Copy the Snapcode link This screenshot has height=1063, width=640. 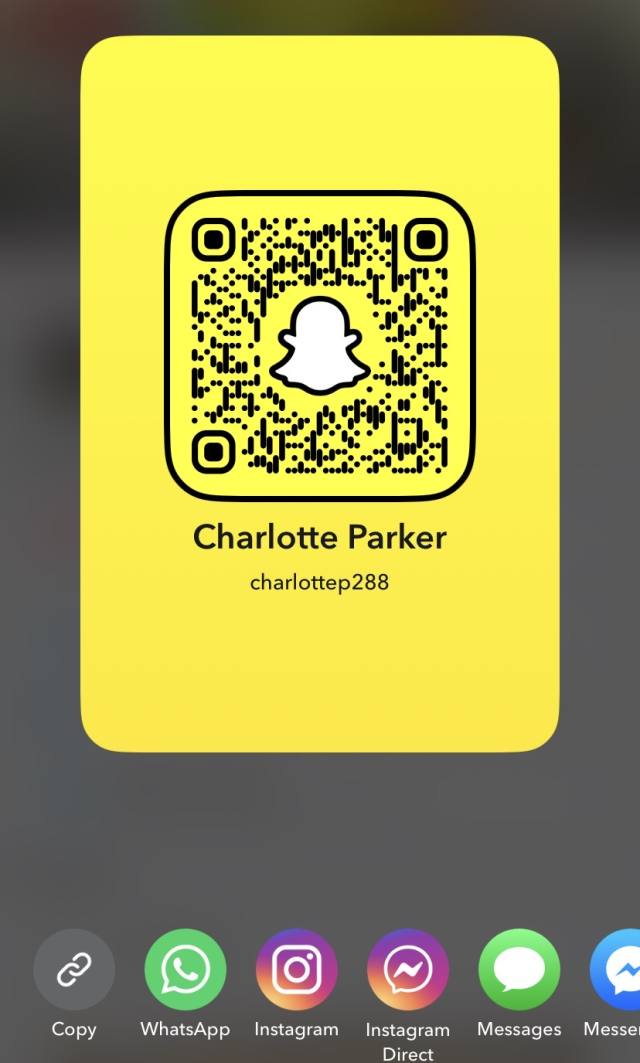74,969
